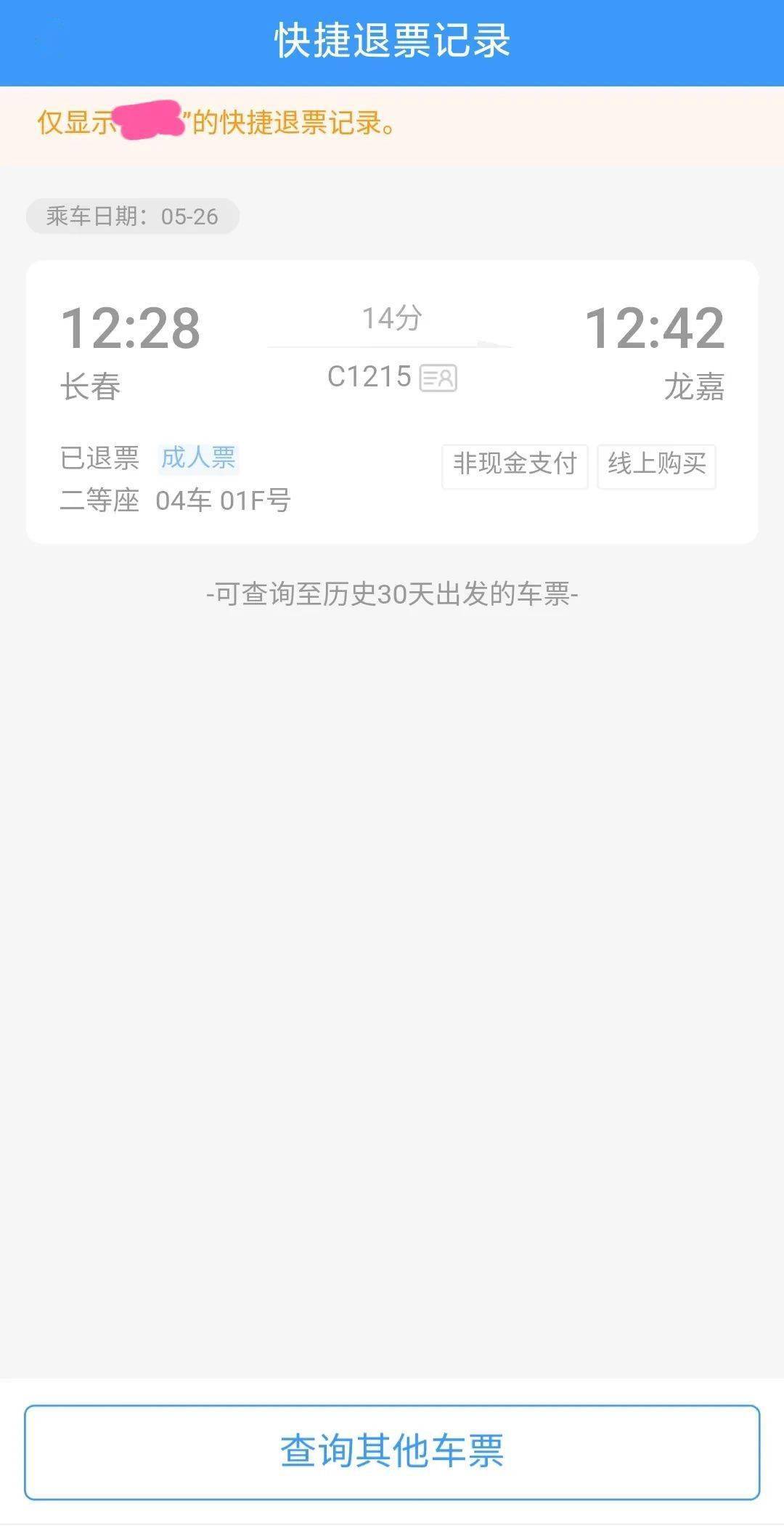The height and width of the screenshot is (1526, 784).
Task: Click the 14分 duration label
Action: [x=392, y=316]
